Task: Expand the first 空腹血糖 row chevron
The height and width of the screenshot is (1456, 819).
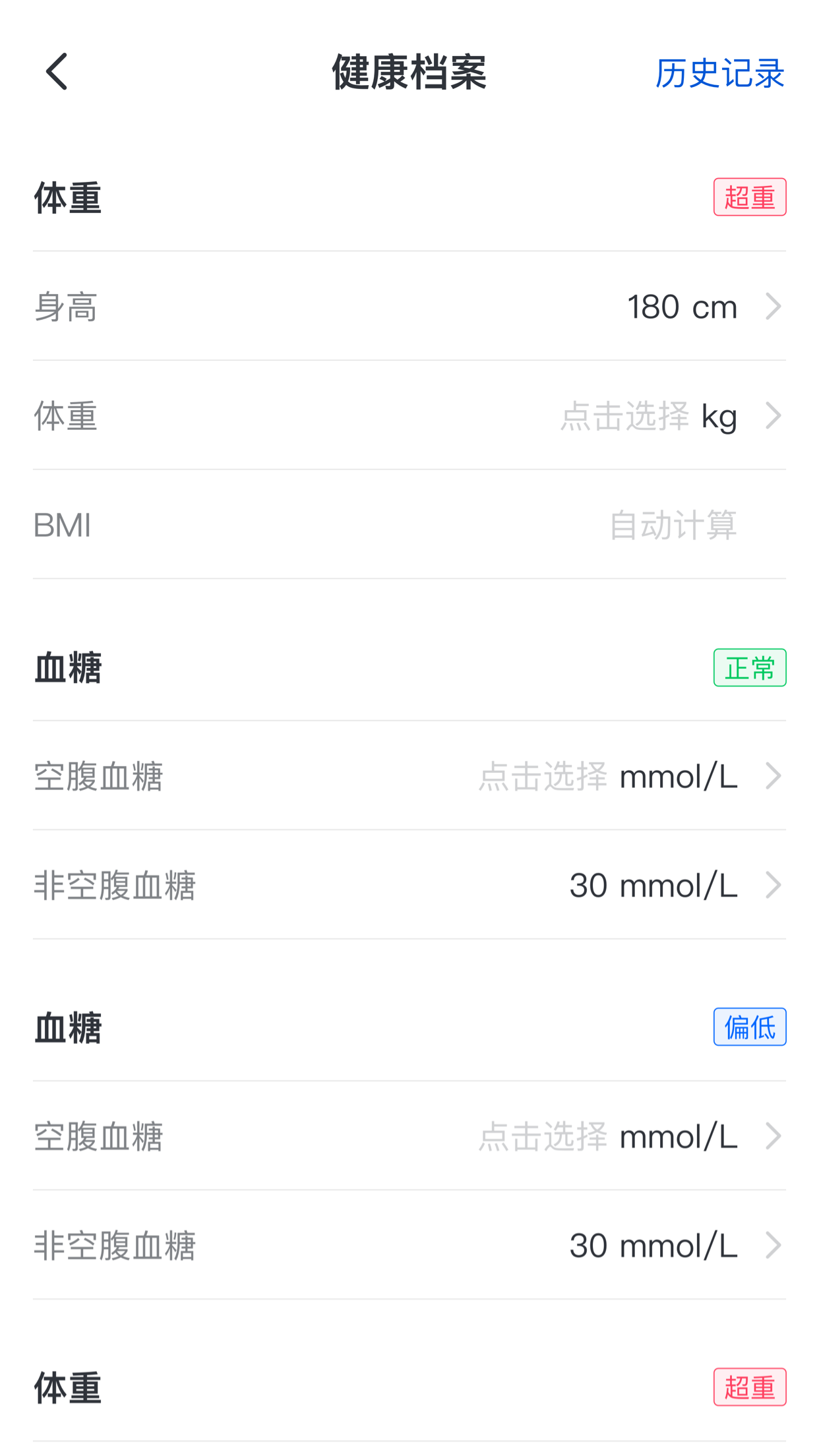Action: point(773,776)
